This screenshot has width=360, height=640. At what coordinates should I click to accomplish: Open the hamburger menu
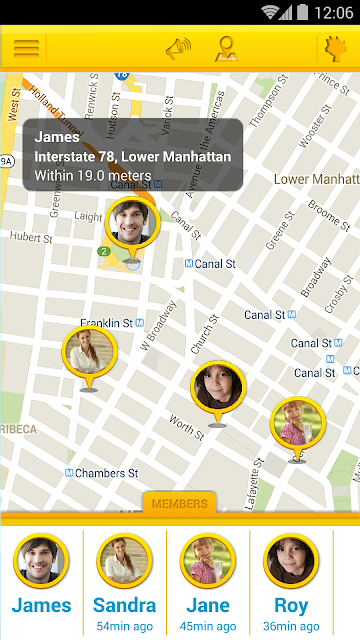pos(26,49)
